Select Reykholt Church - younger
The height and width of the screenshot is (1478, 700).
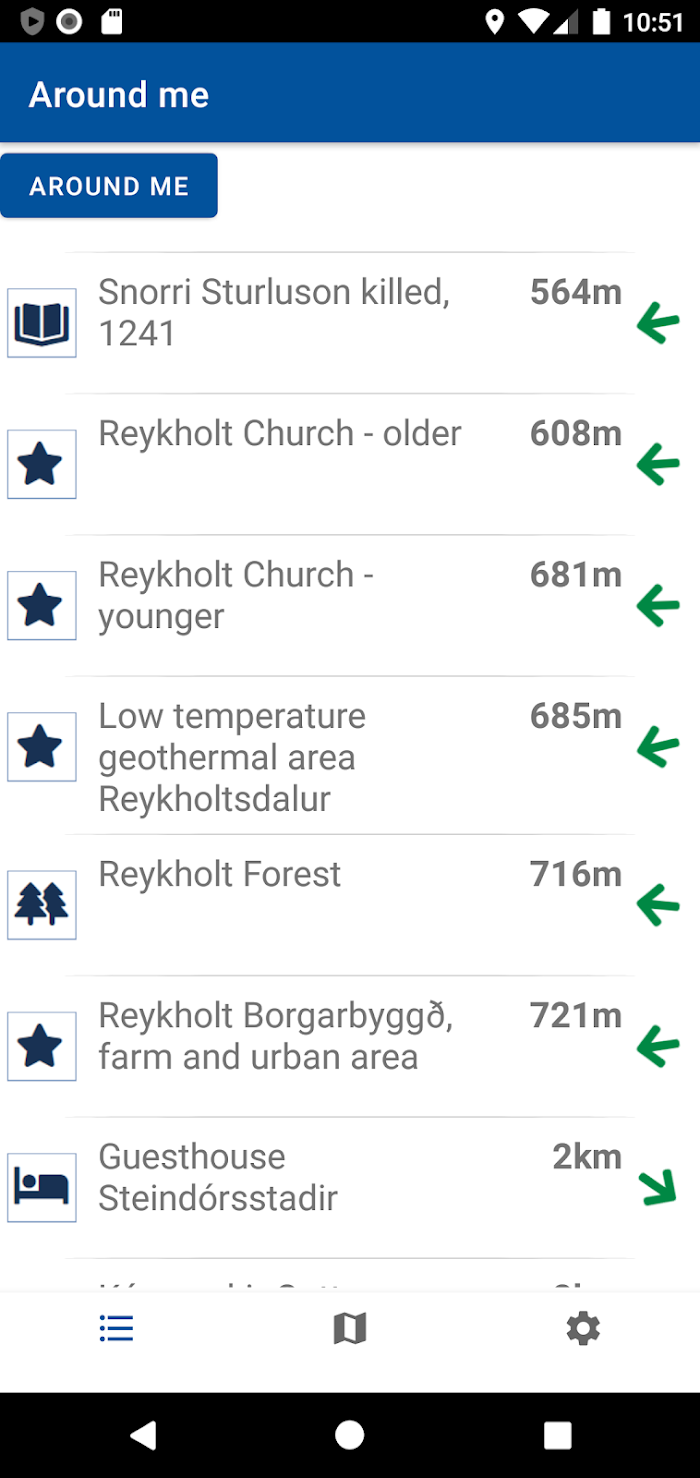click(350, 605)
